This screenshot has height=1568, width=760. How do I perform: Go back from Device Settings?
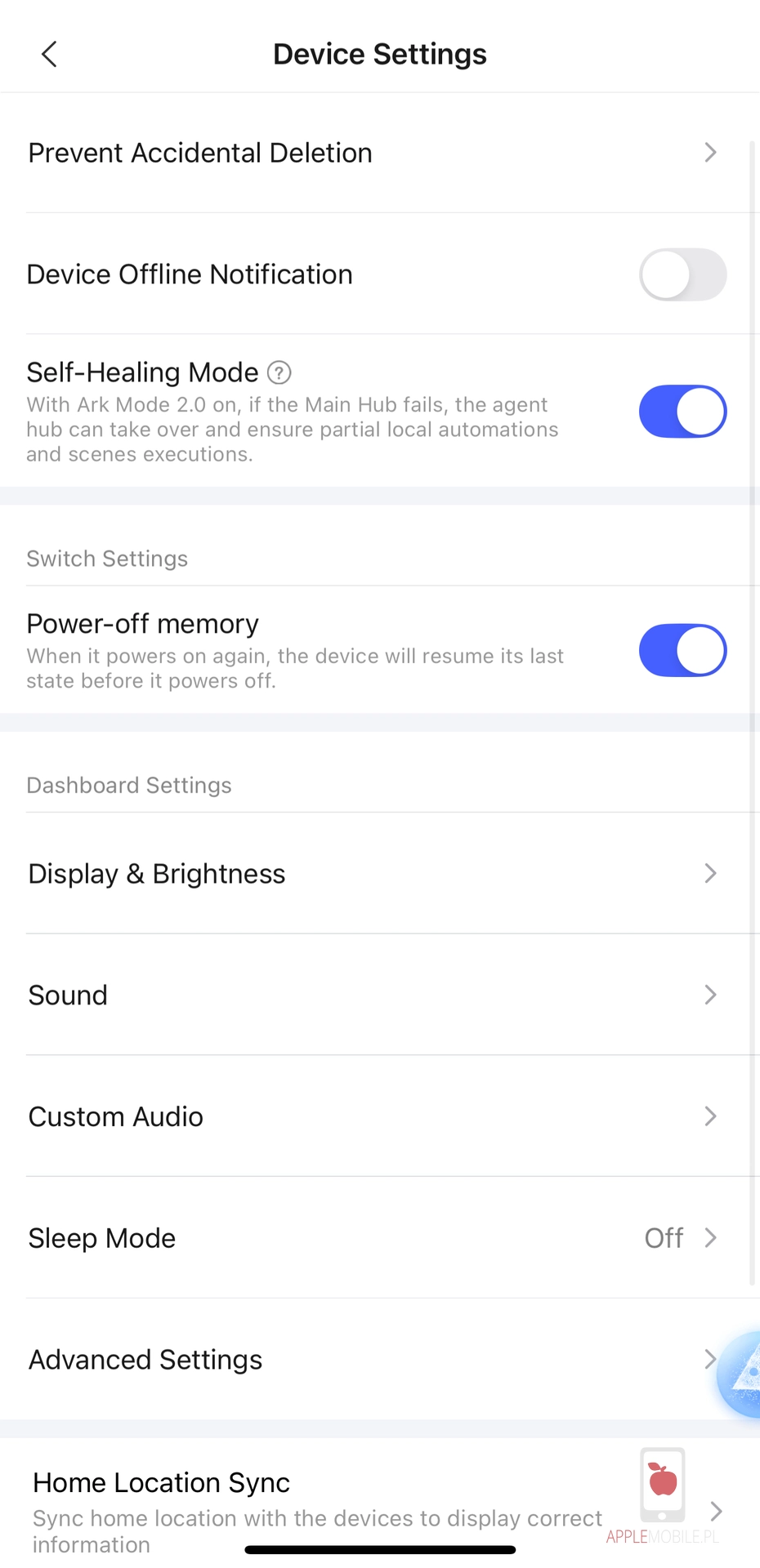click(49, 55)
